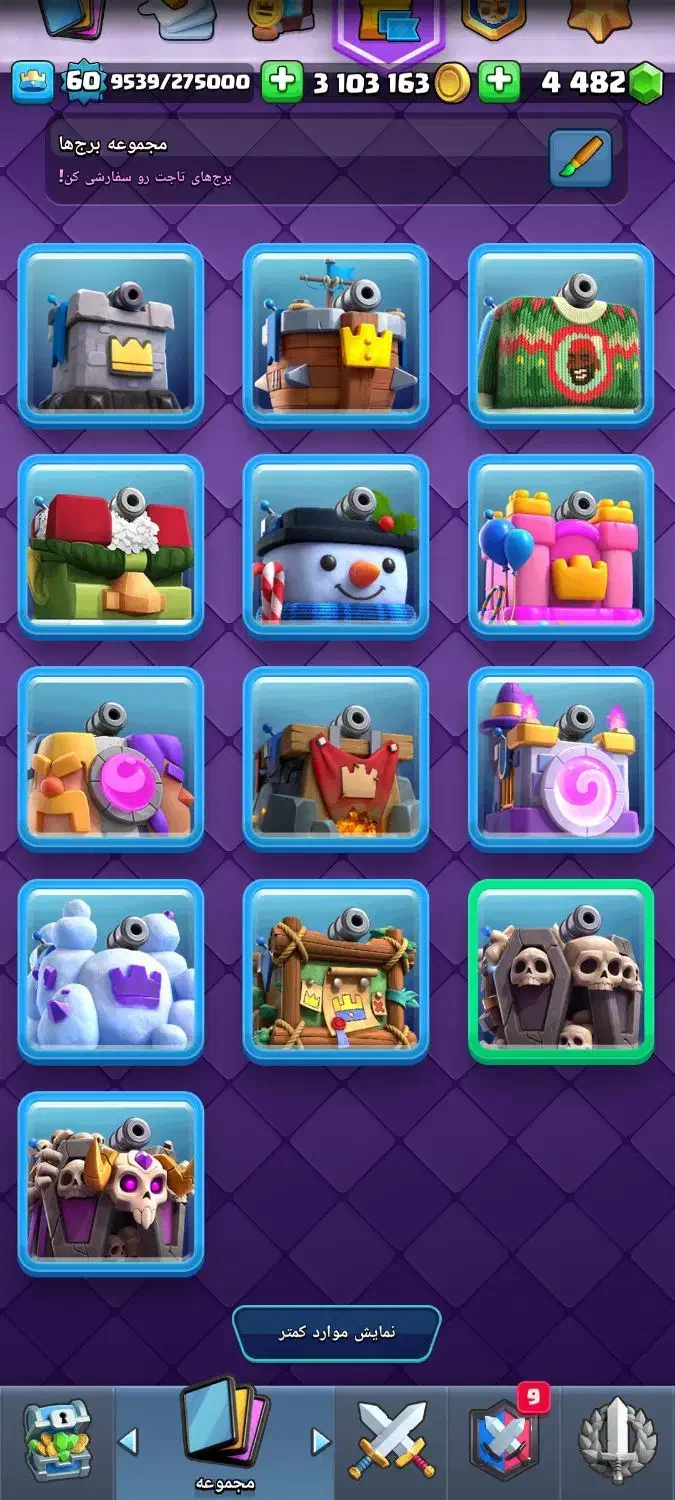
Task: Select the pink bouncy castle tower skin
Action: pyautogui.click(x=561, y=547)
